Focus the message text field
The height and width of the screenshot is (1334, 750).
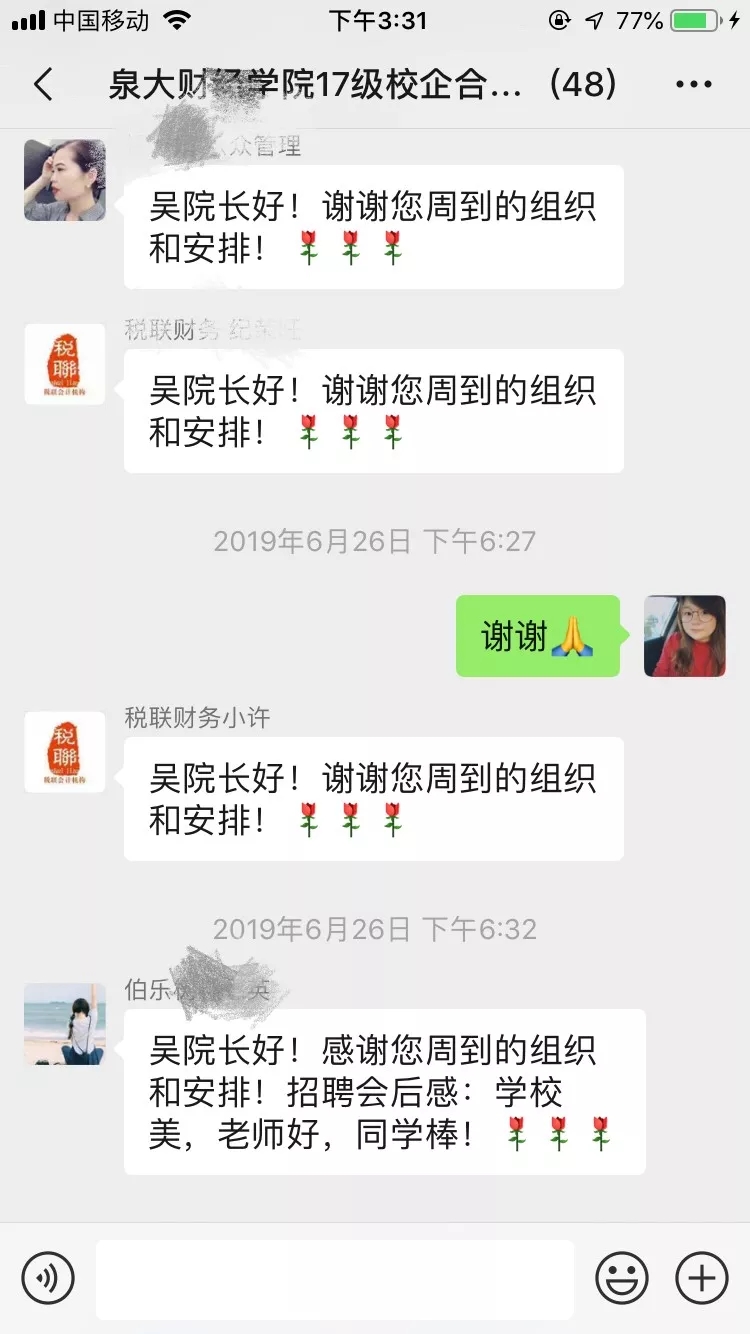pyautogui.click(x=334, y=1278)
